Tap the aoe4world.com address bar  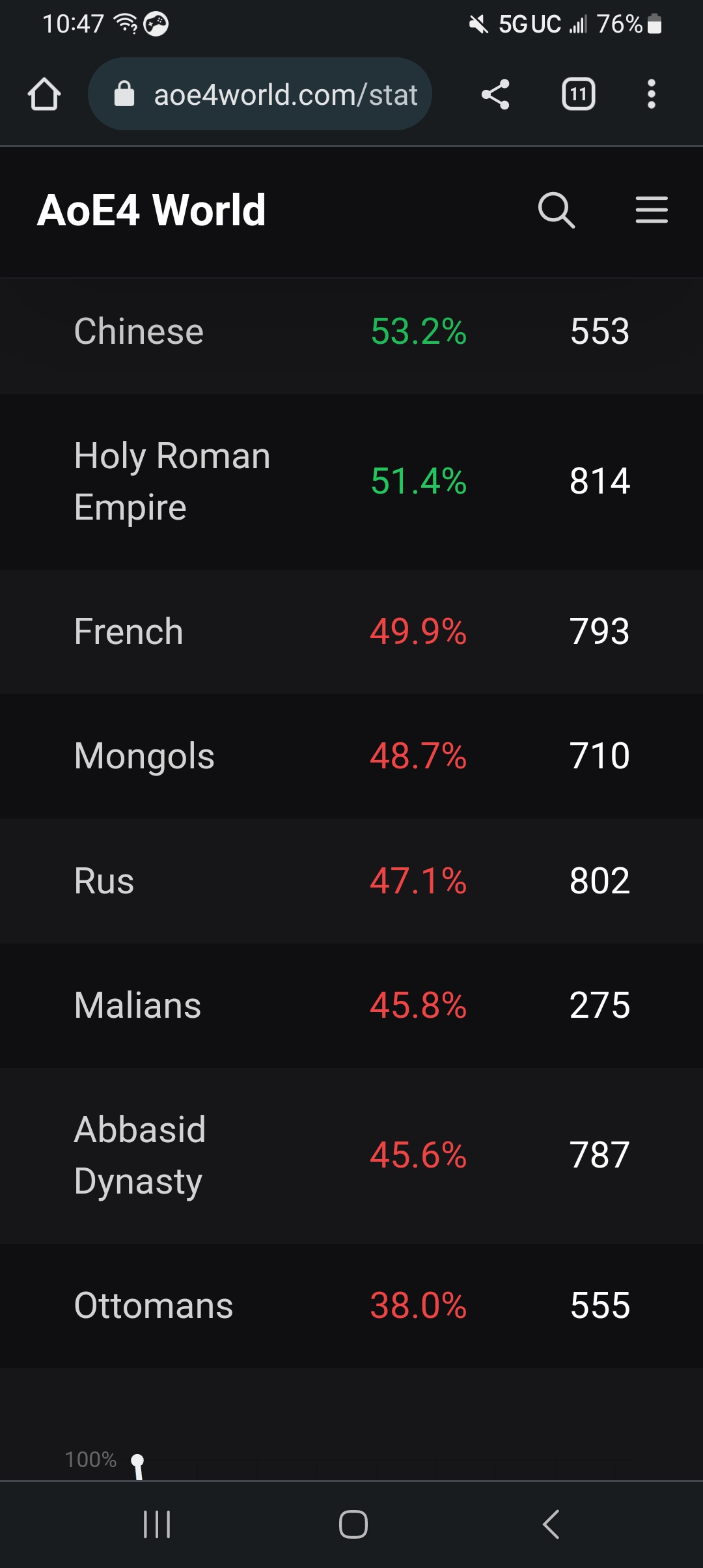pos(260,94)
